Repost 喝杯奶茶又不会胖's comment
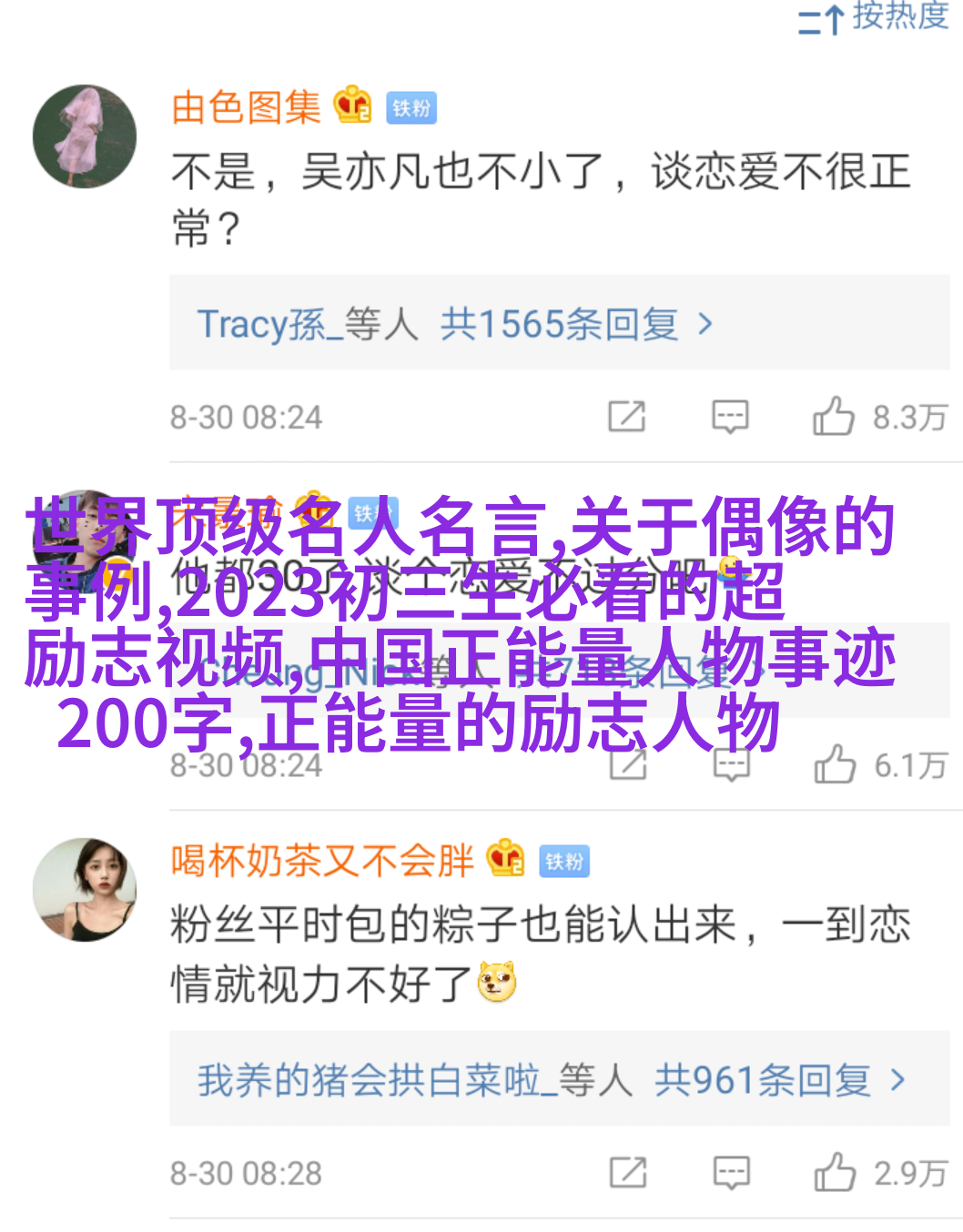The width and height of the screenshot is (963, 1232). pyautogui.click(x=628, y=1173)
